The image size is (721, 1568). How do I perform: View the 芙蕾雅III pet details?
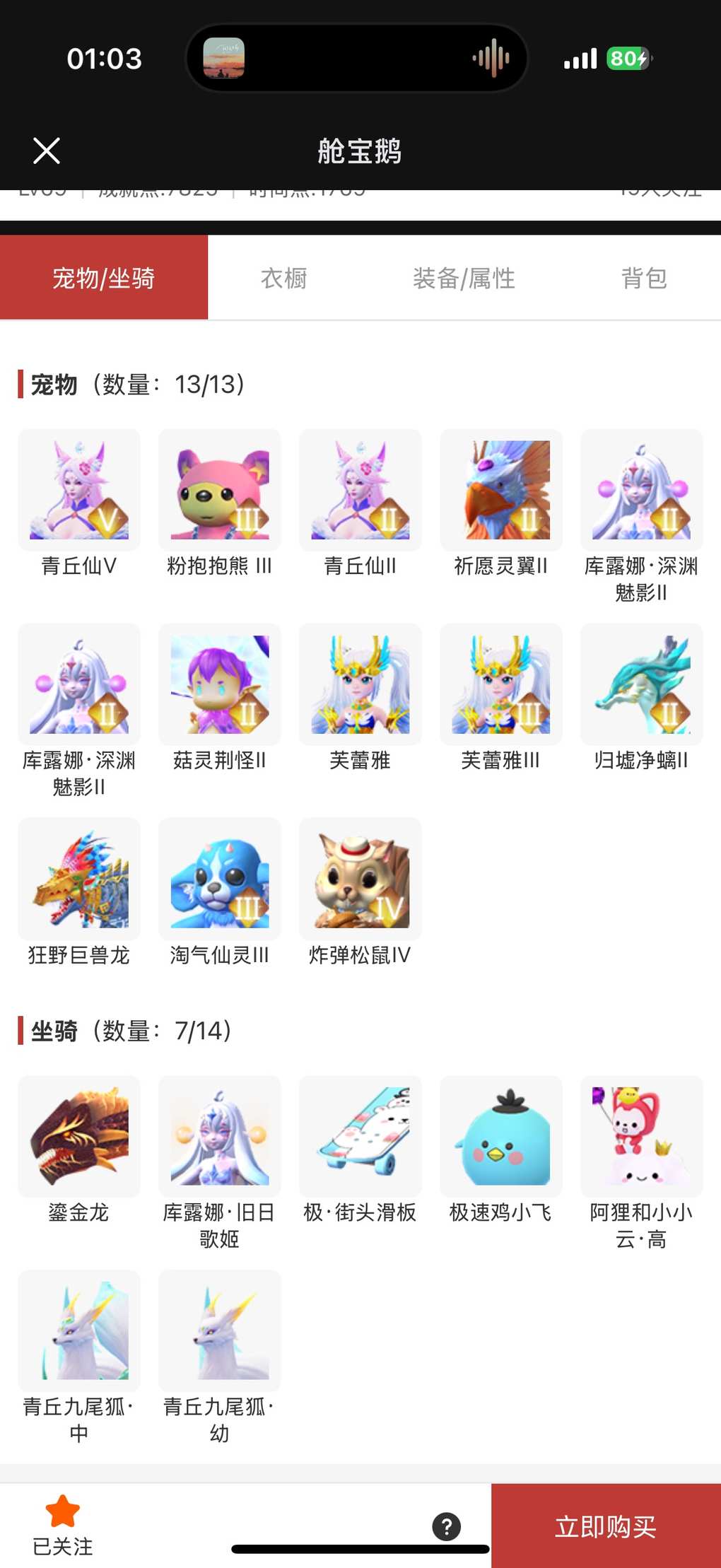point(501,684)
